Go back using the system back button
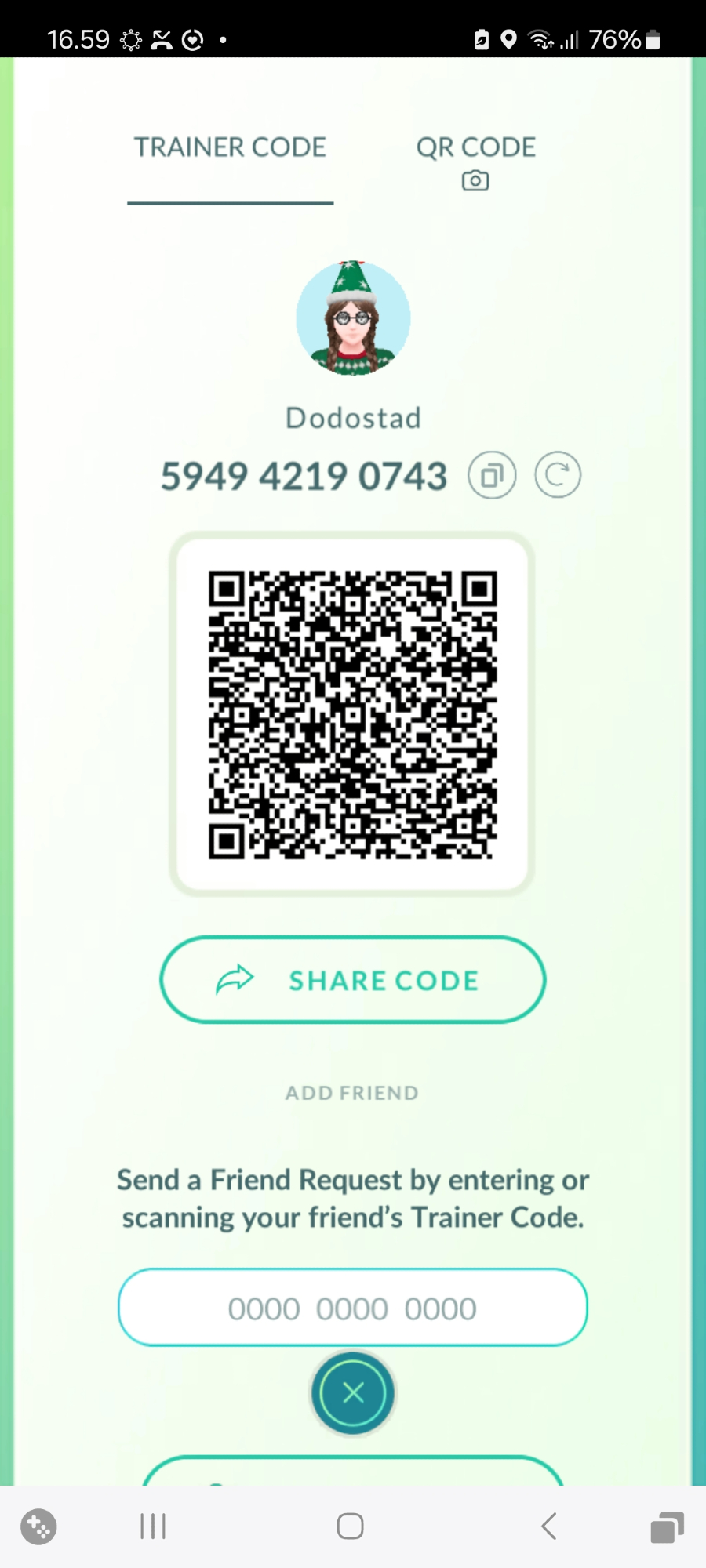Viewport: 706px width, 1568px height. pyautogui.click(x=549, y=1526)
